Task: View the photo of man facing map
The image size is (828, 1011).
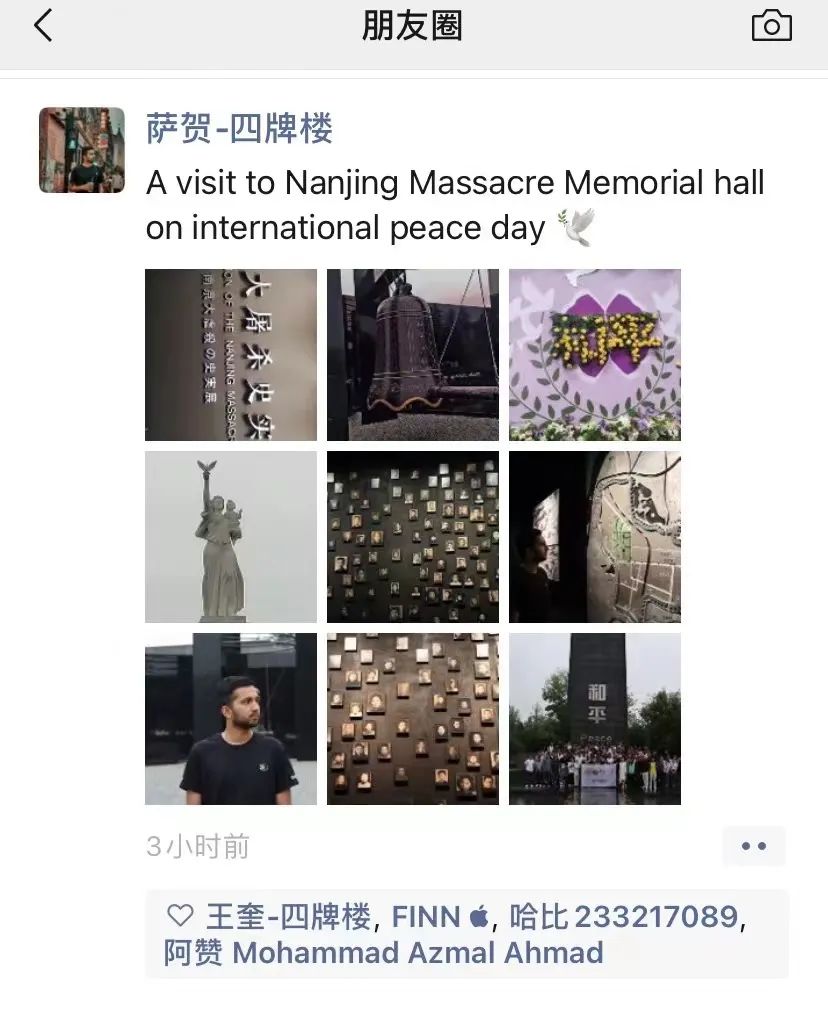Action: pos(595,537)
